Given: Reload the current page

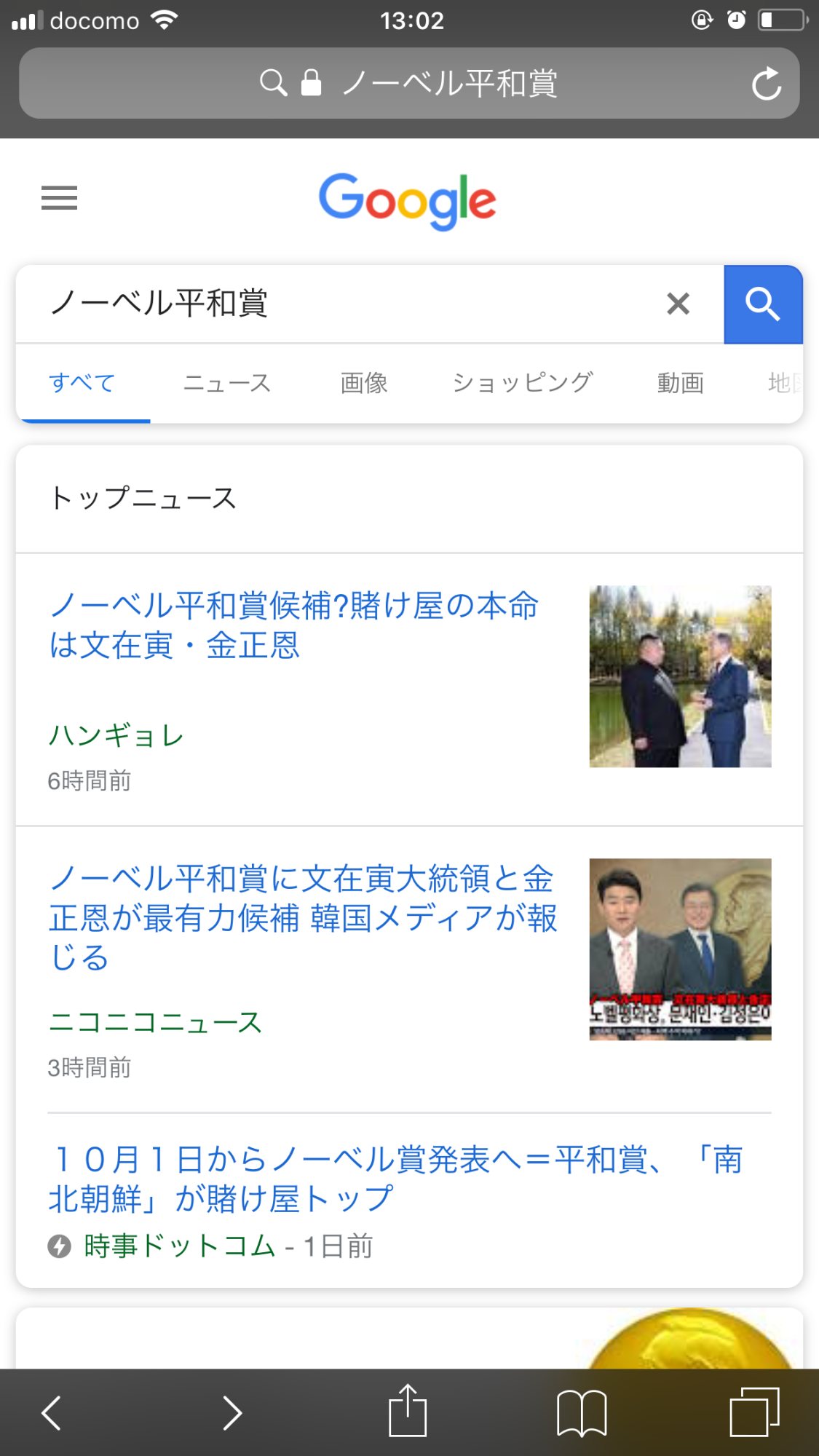Looking at the screenshot, I should click(x=766, y=84).
